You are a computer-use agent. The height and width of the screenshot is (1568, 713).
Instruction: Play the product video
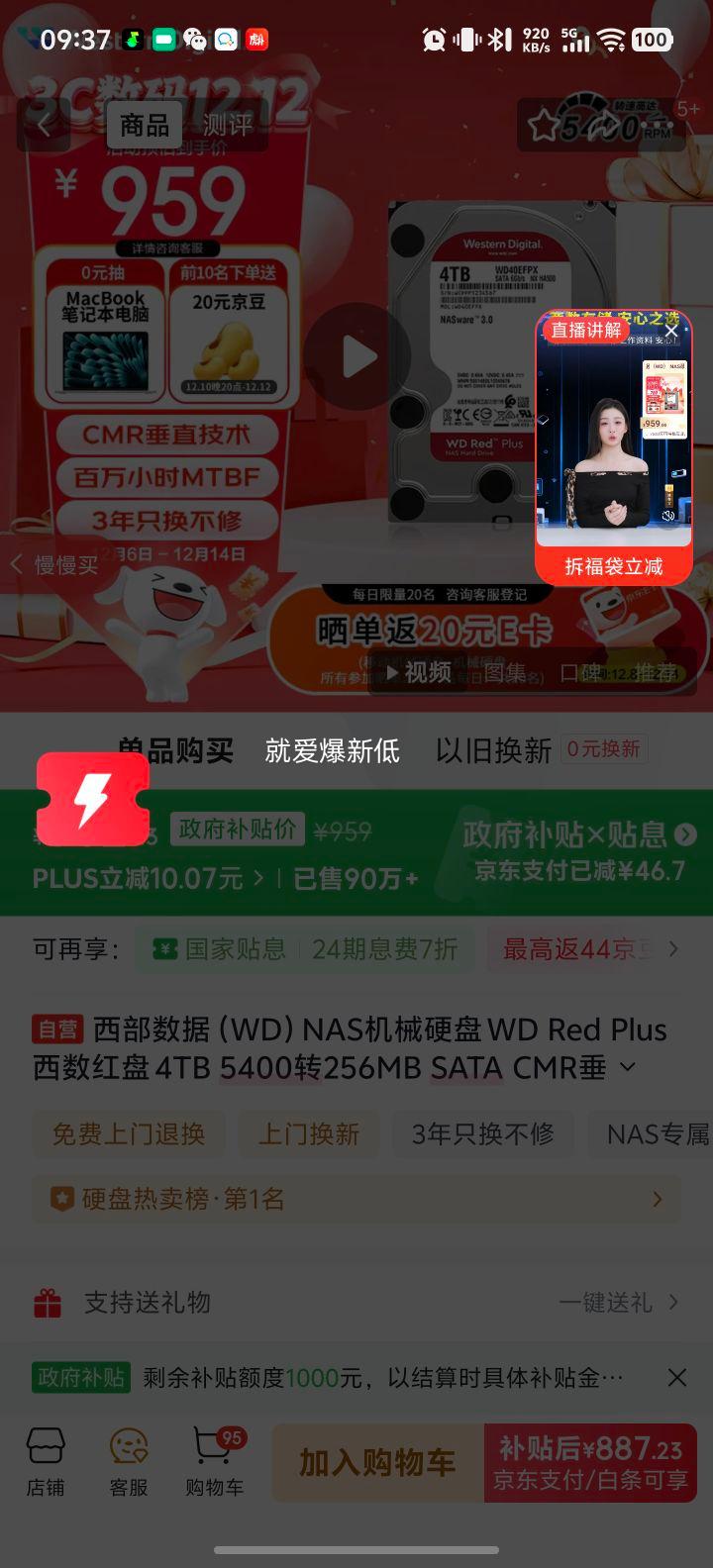[356, 358]
